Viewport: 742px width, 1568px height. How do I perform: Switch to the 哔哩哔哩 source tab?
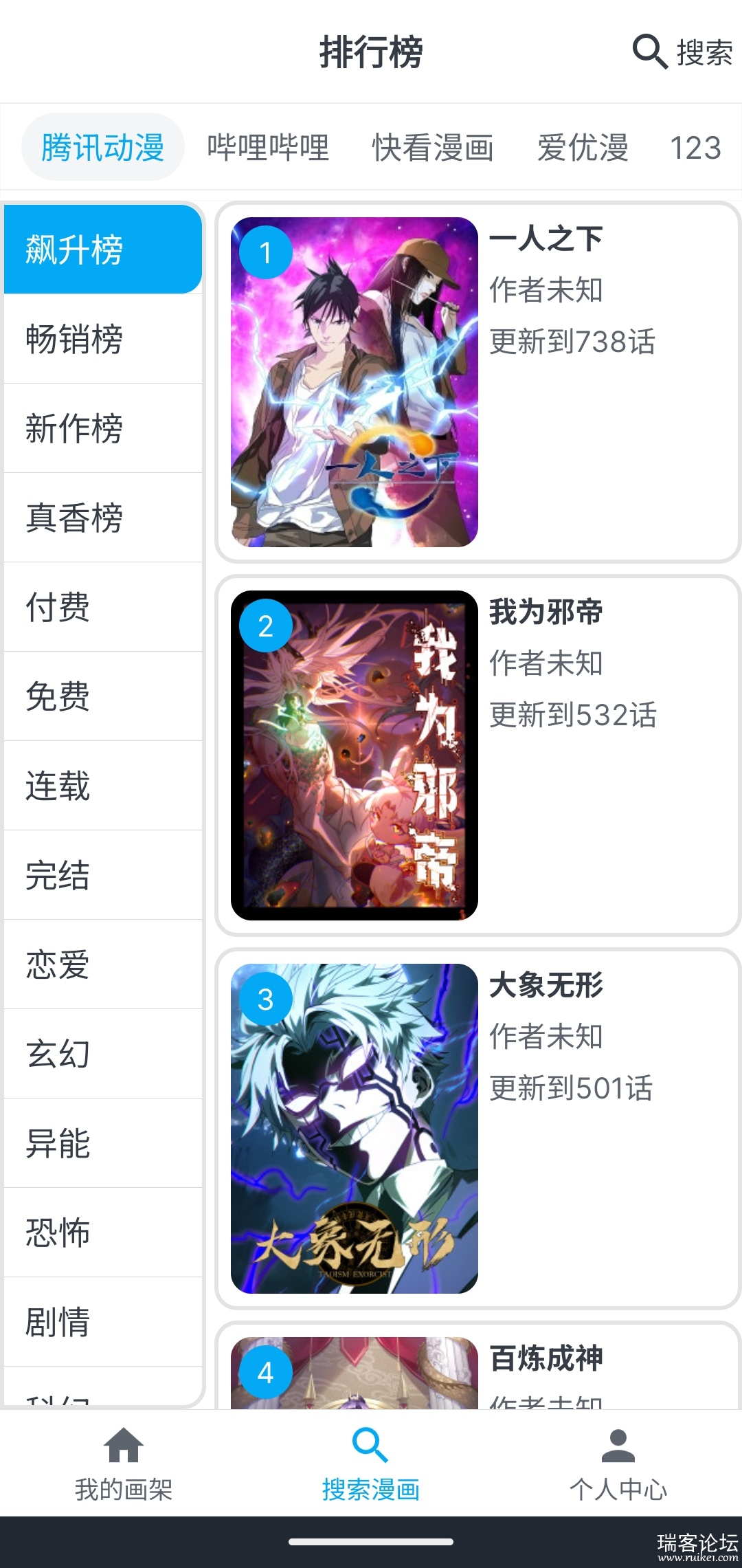(x=268, y=148)
